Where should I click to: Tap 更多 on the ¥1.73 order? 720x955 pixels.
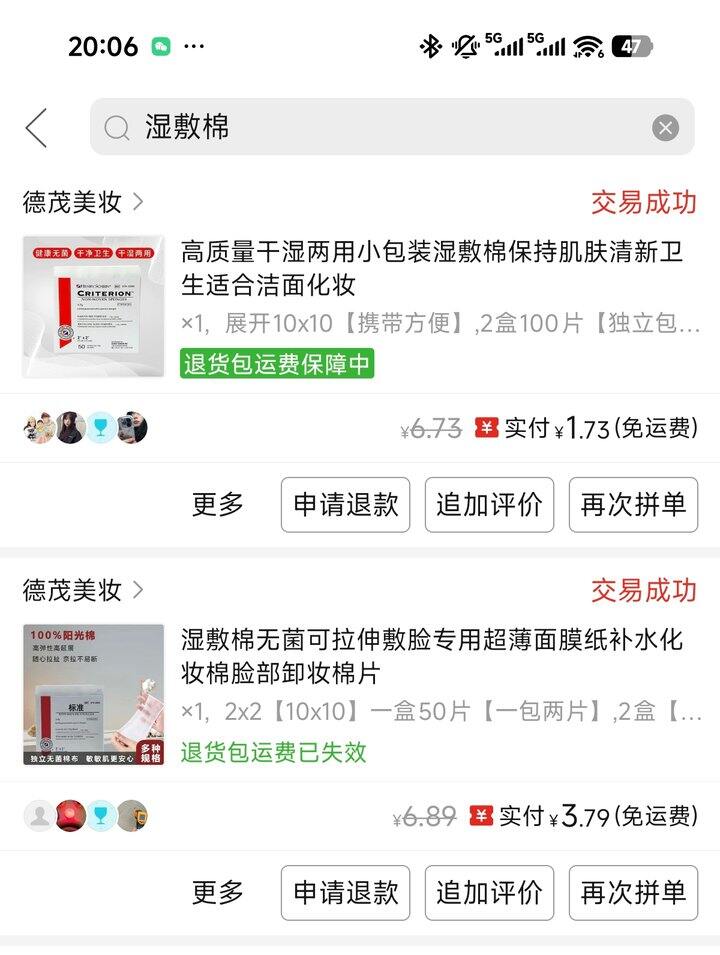(x=218, y=504)
